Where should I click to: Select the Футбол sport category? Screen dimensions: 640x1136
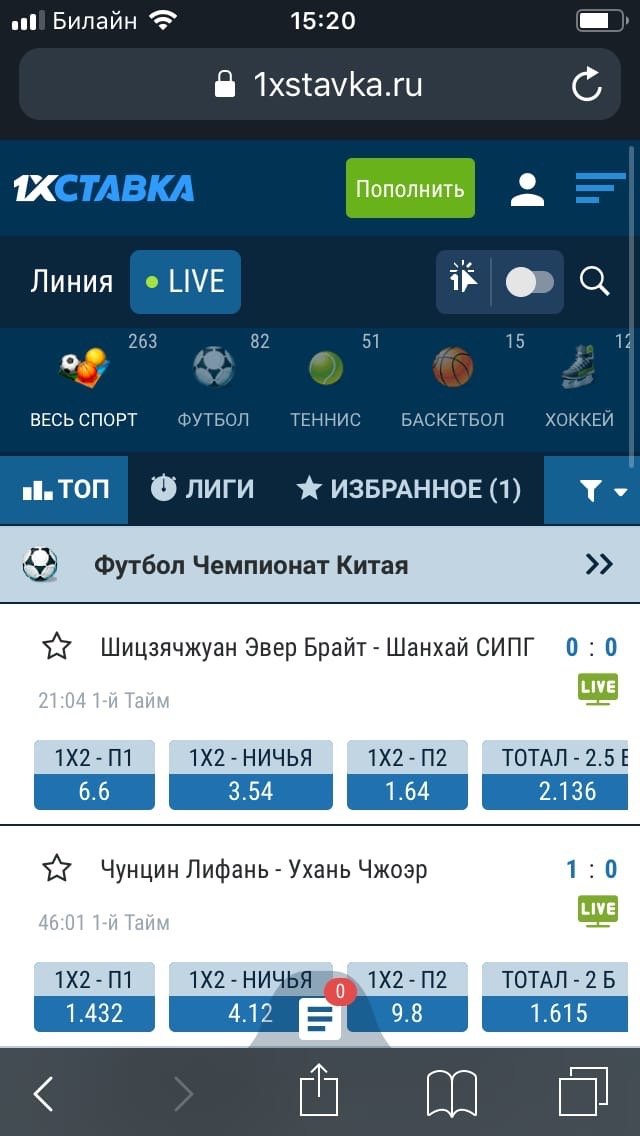pyautogui.click(x=213, y=387)
